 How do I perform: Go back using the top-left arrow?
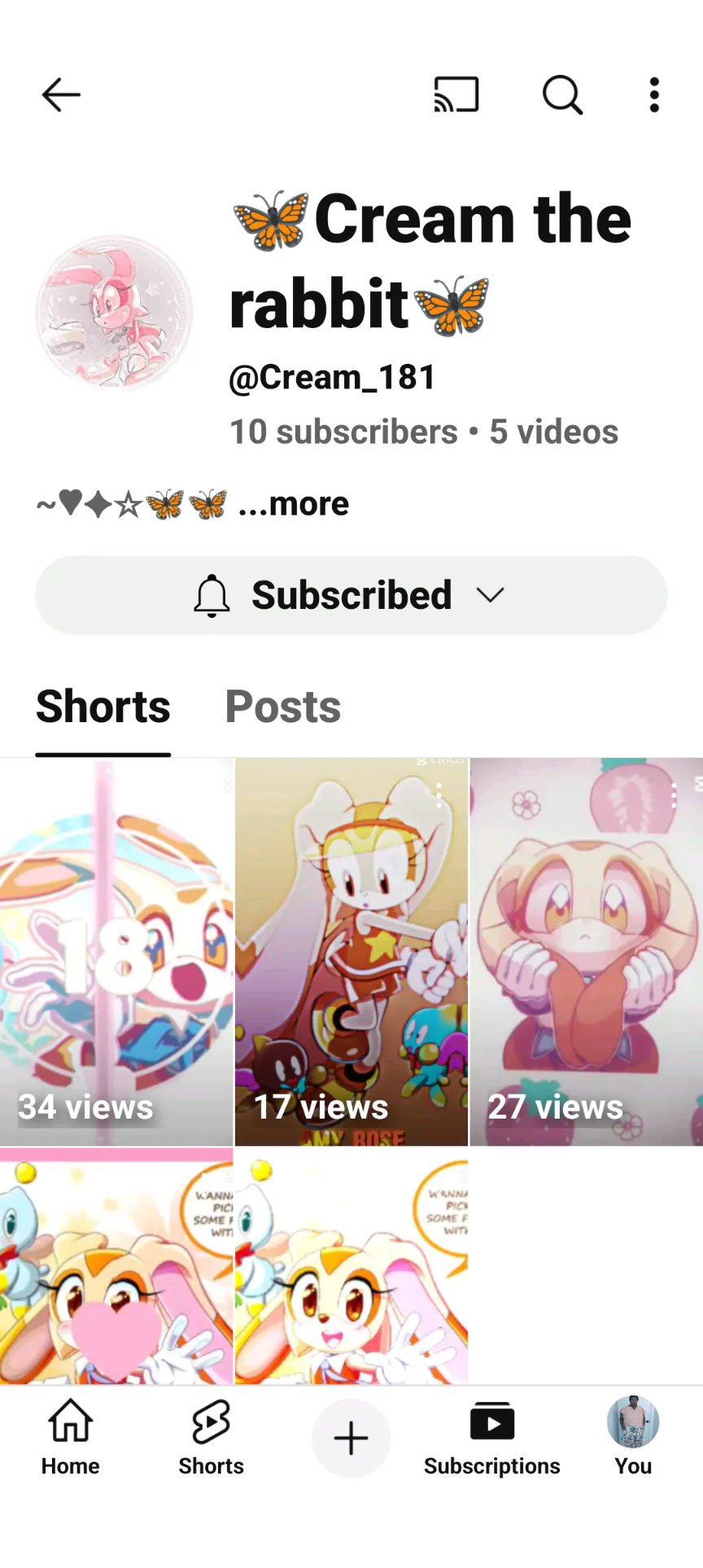(61, 95)
